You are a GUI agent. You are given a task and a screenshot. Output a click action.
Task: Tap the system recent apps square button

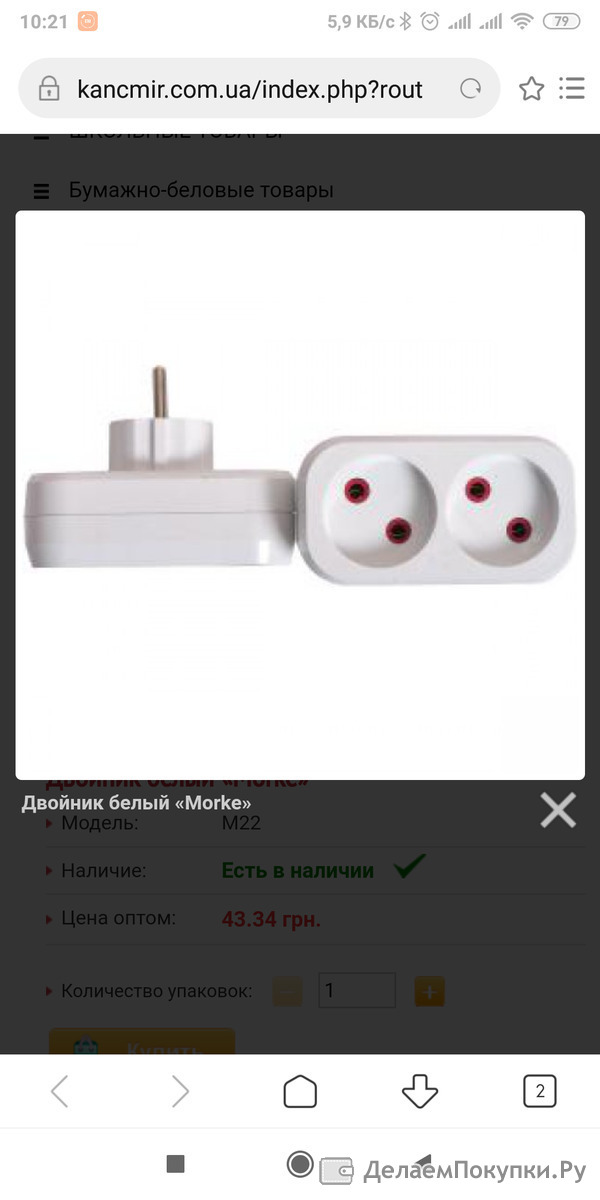(x=176, y=1163)
